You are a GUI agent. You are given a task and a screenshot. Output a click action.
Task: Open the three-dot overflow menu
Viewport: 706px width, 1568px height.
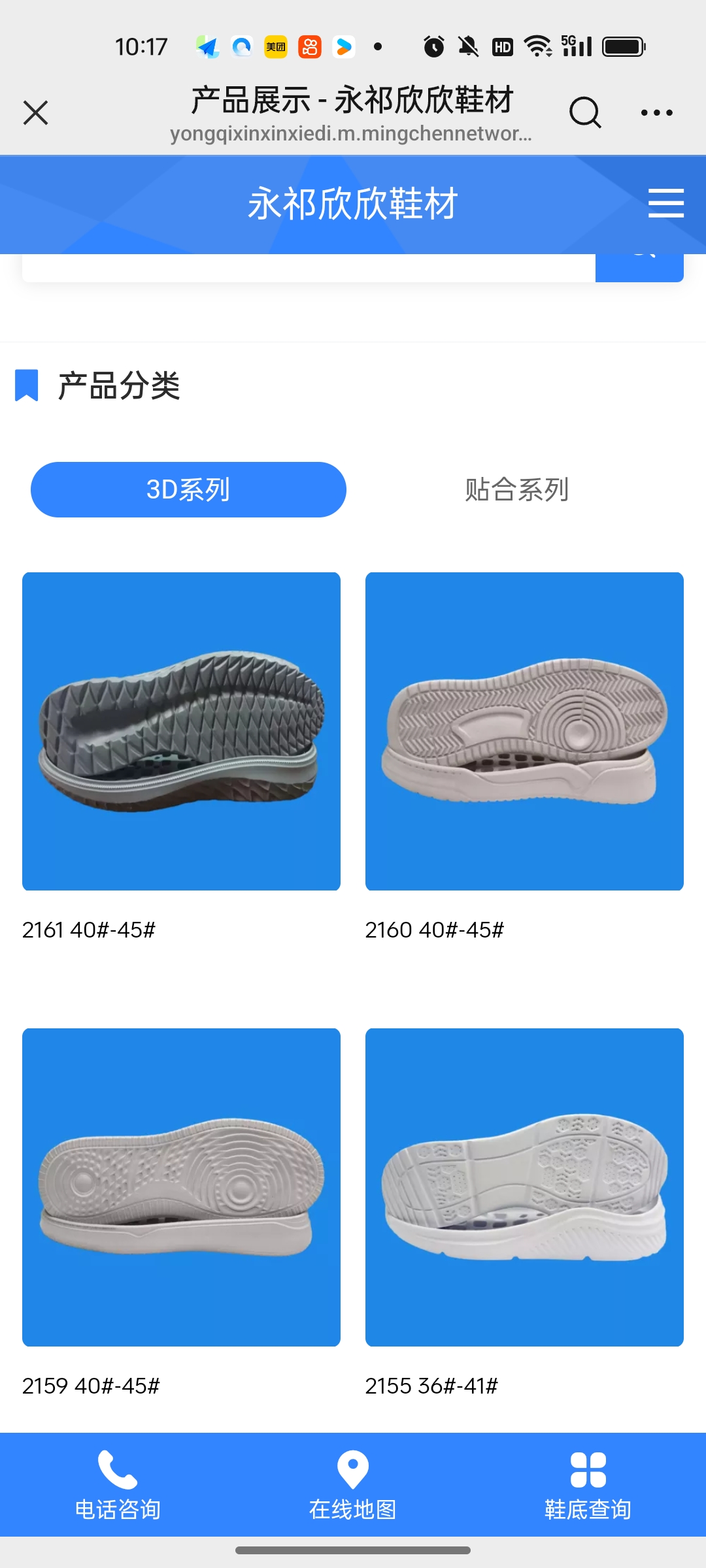[x=656, y=113]
